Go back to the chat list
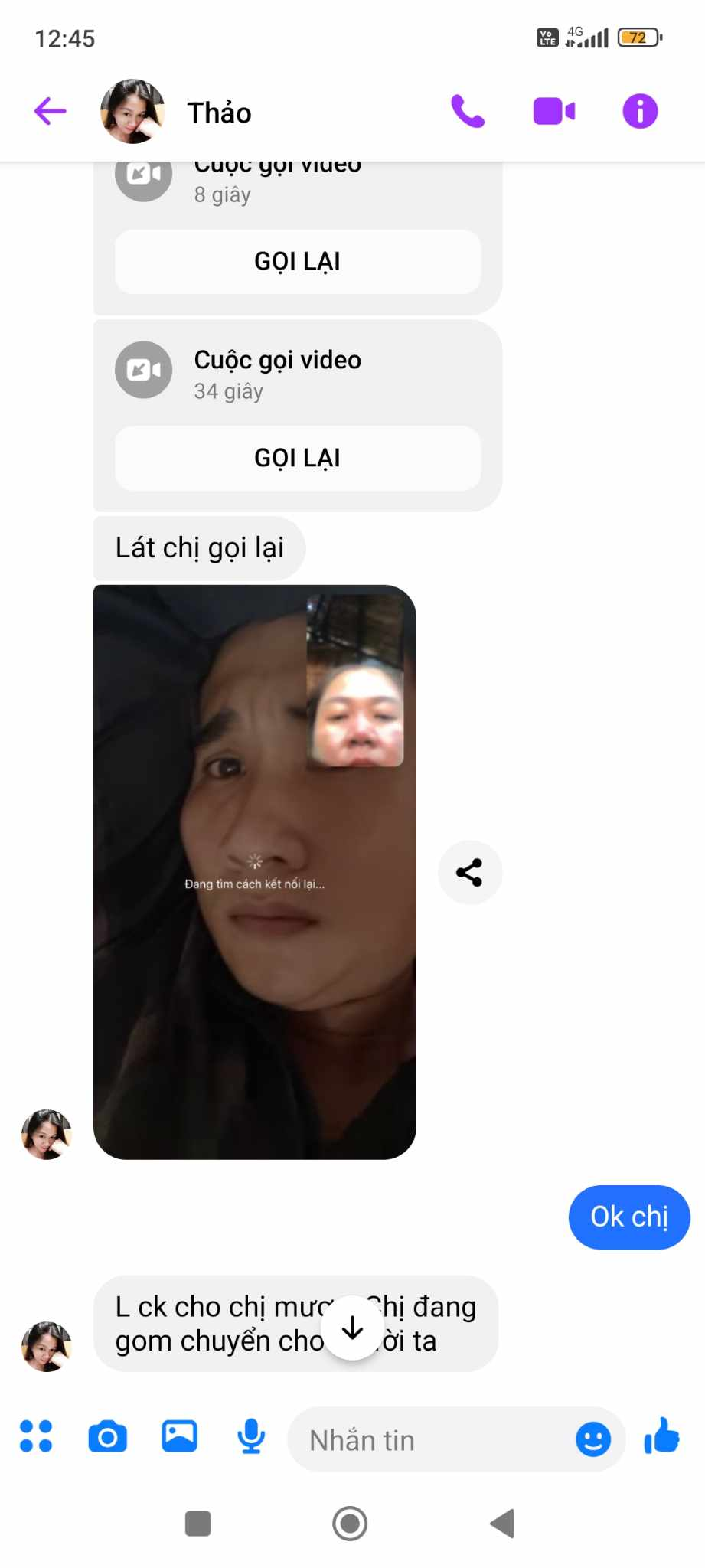Viewport: 705px width, 1568px height. pos(48,111)
